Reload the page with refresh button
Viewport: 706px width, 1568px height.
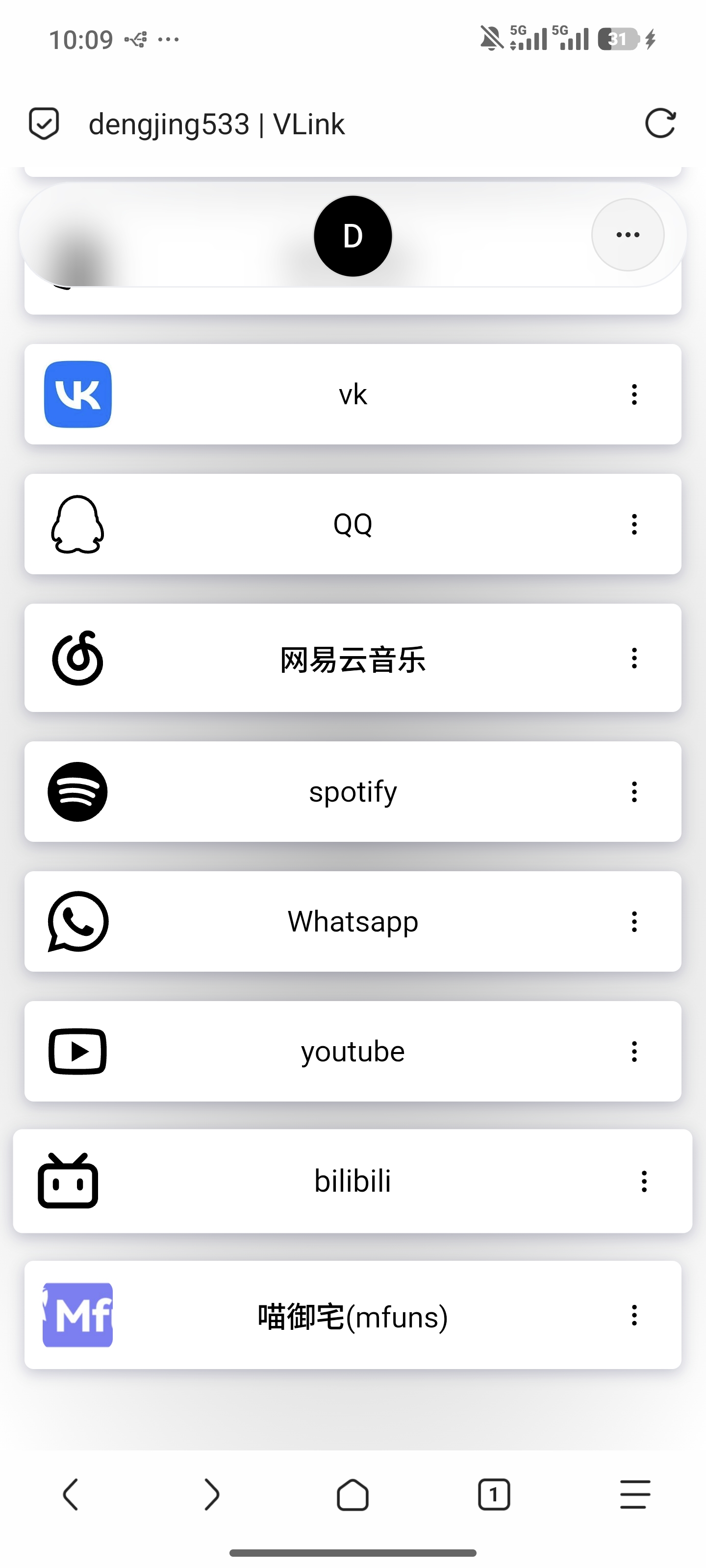click(661, 123)
